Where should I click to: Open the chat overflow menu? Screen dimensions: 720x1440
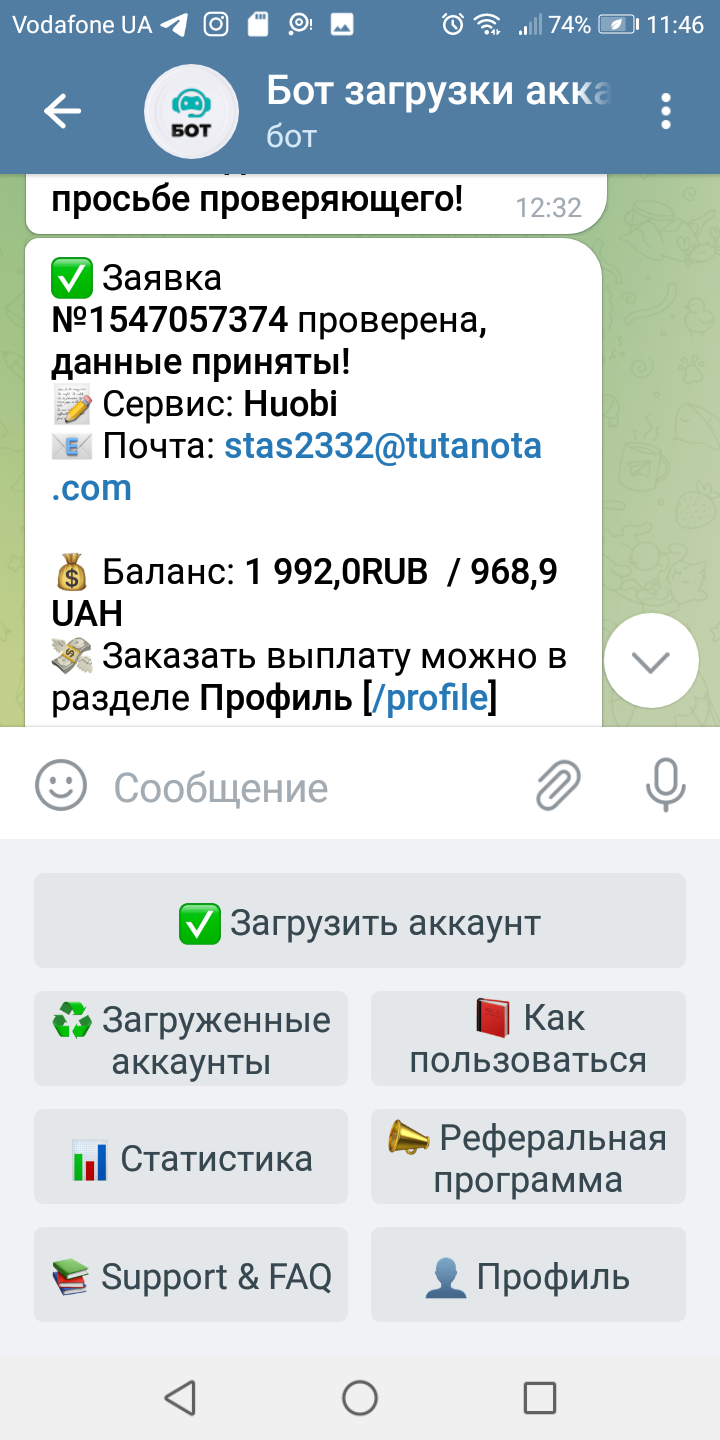click(666, 111)
